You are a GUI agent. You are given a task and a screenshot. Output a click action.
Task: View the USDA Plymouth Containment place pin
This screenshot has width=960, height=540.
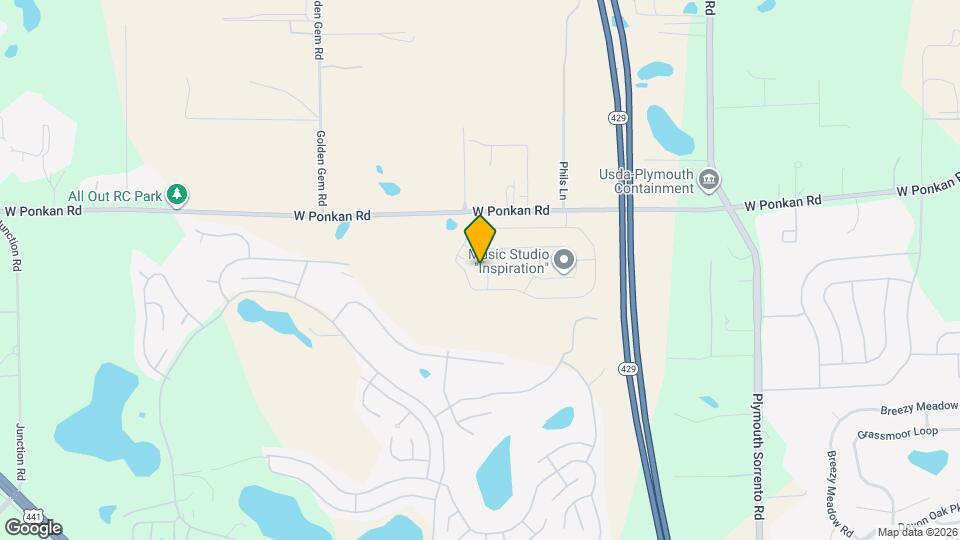click(709, 180)
